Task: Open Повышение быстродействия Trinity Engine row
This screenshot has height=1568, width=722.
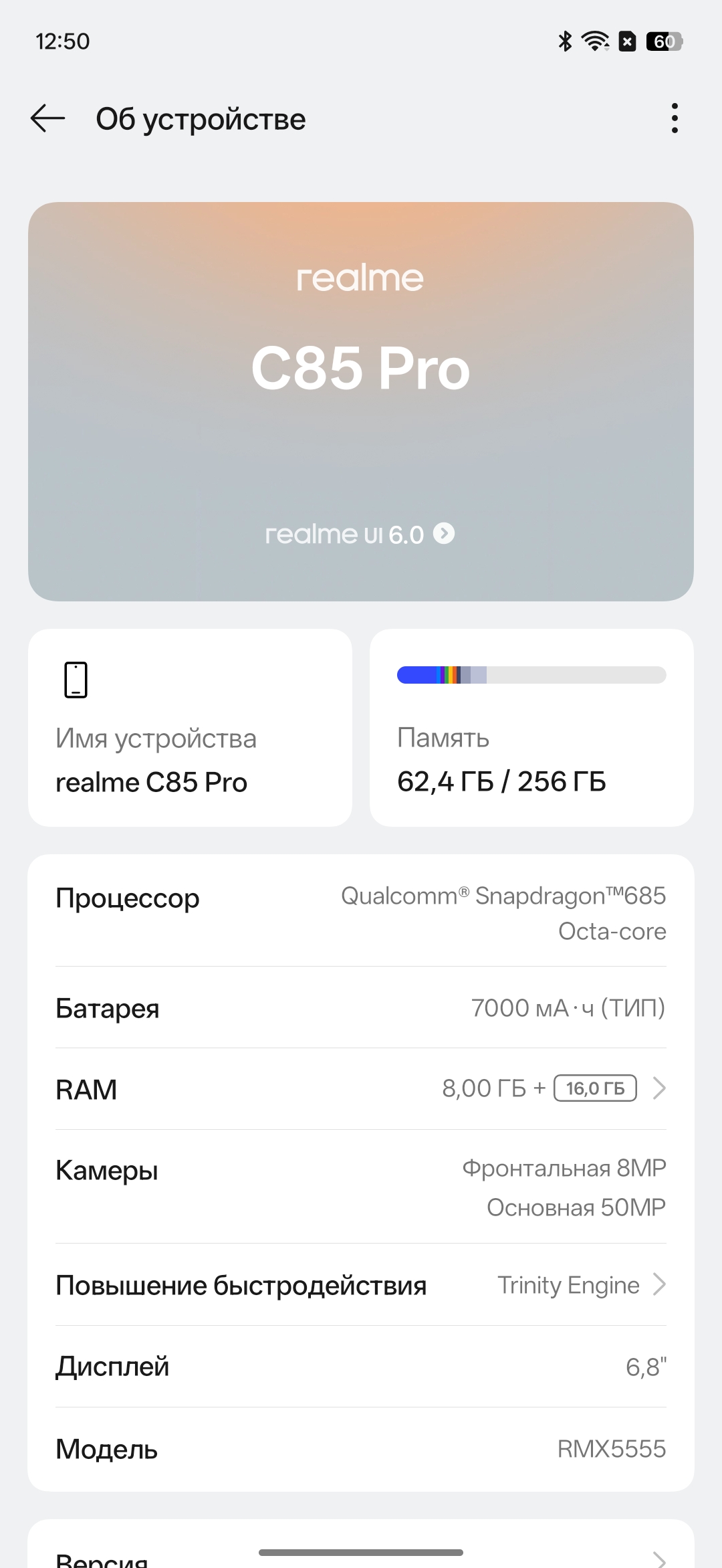Action: pyautogui.click(x=361, y=1285)
